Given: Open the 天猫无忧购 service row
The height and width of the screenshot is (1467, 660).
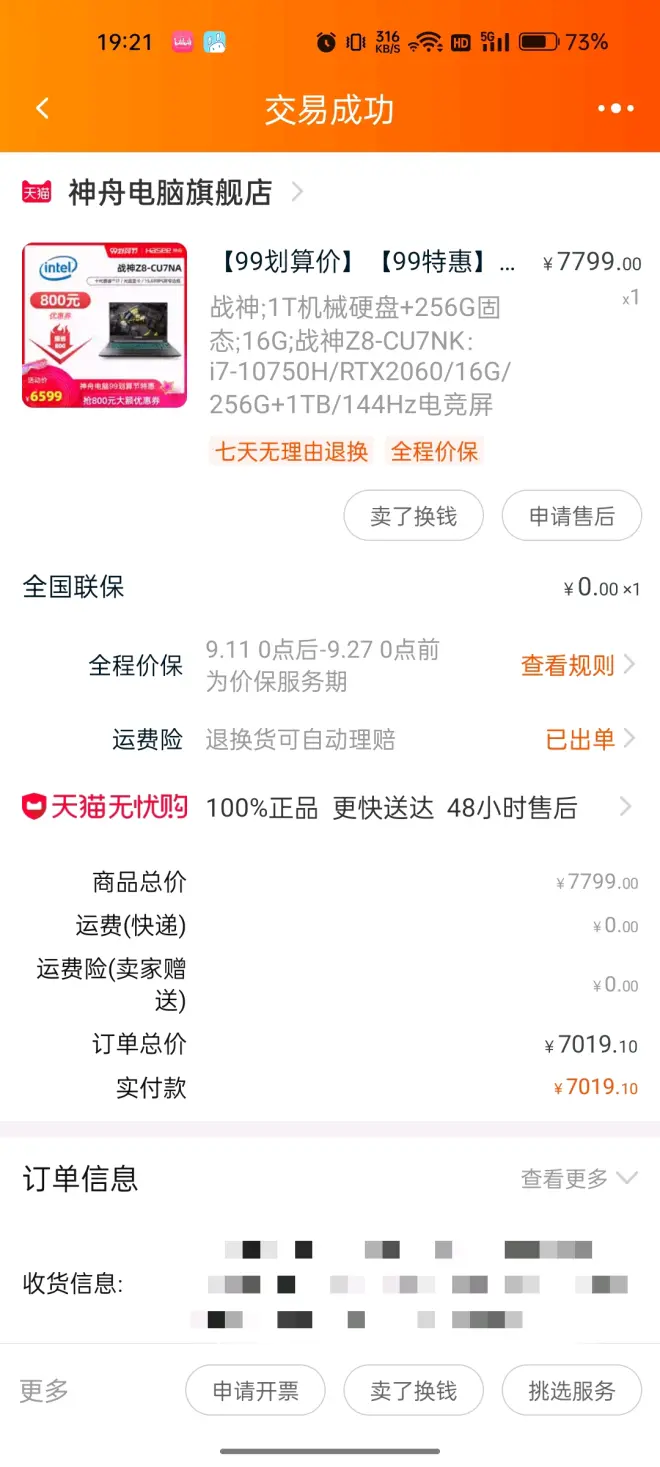Looking at the screenshot, I should pyautogui.click(x=330, y=807).
